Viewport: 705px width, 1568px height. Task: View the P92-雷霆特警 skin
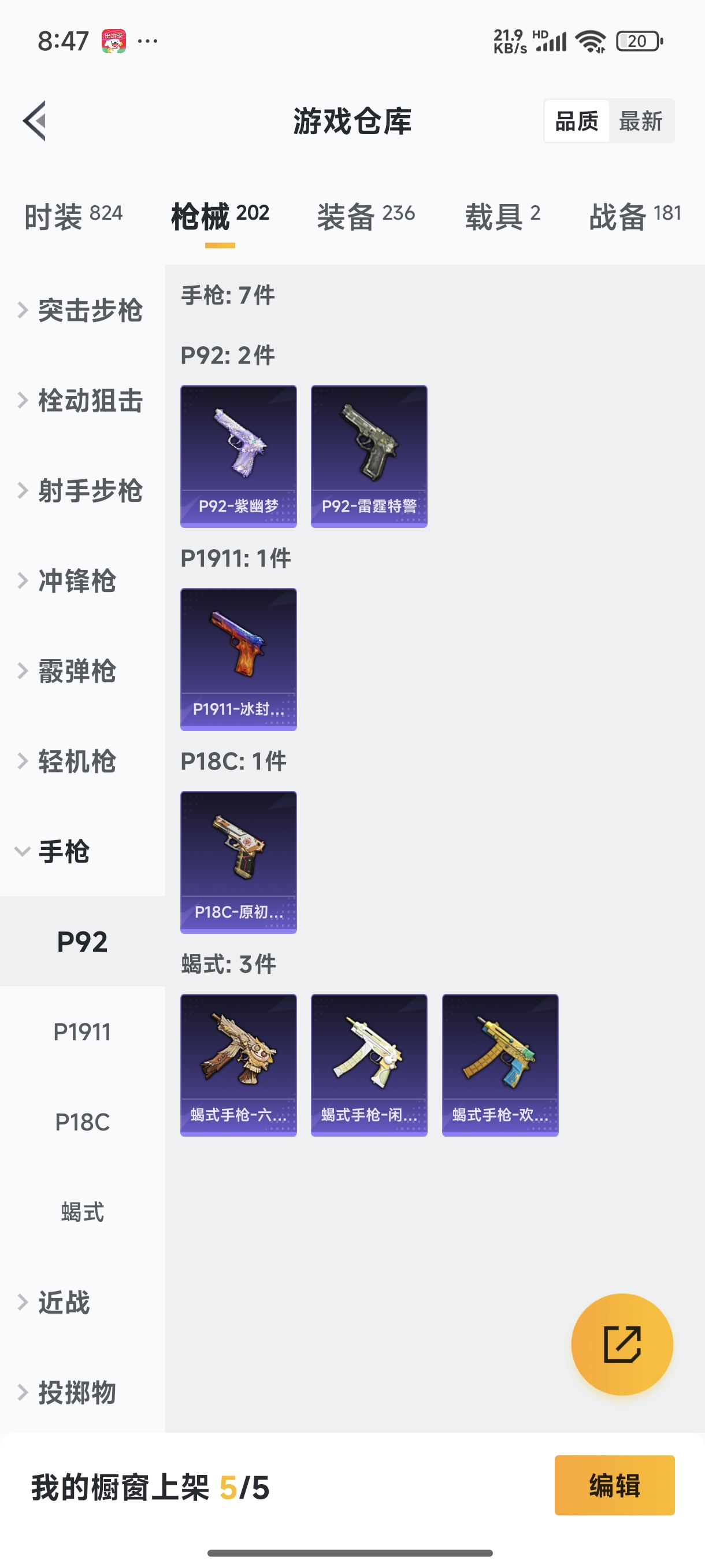369,456
